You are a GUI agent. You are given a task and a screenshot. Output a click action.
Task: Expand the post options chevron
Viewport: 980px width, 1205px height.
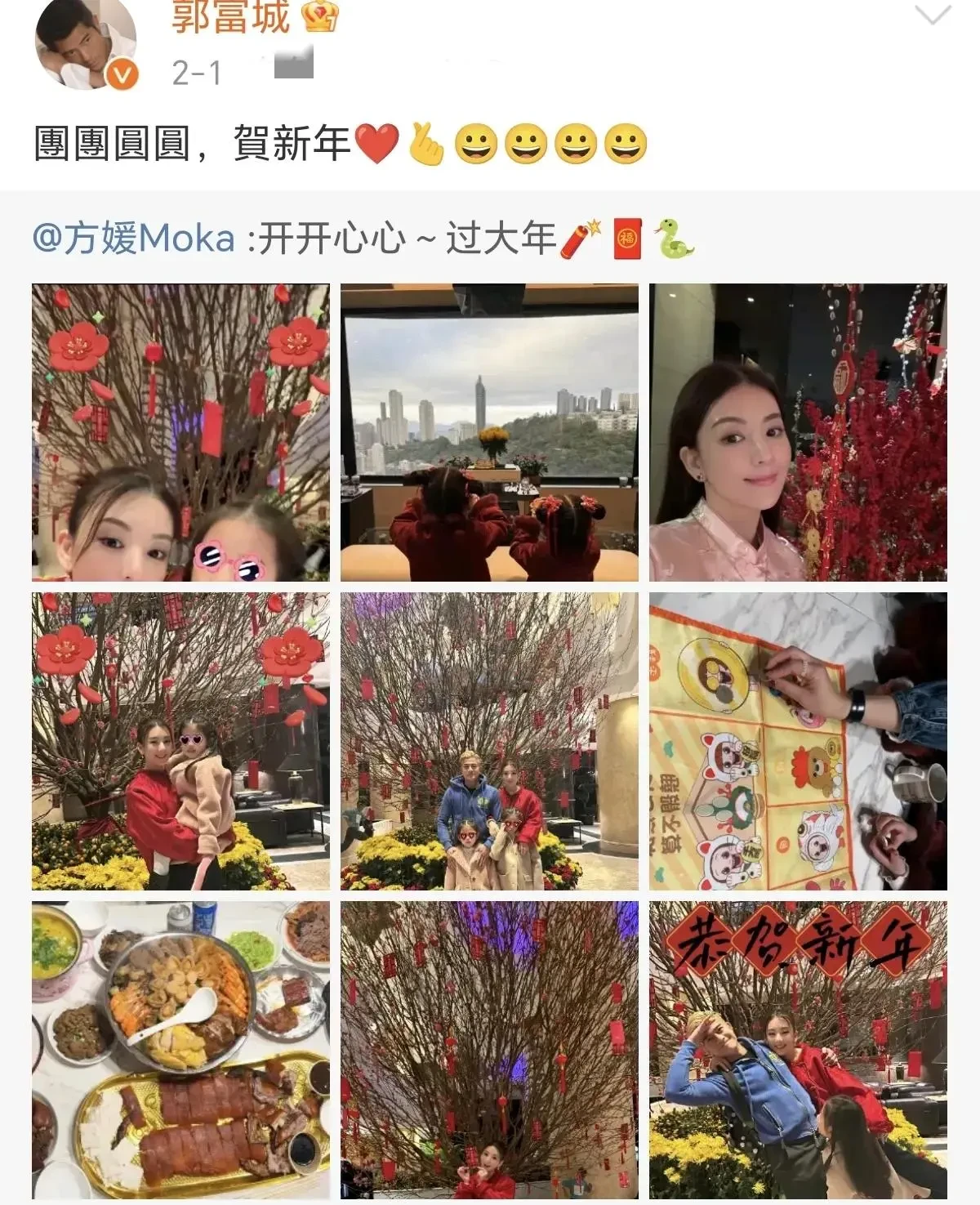point(933,16)
